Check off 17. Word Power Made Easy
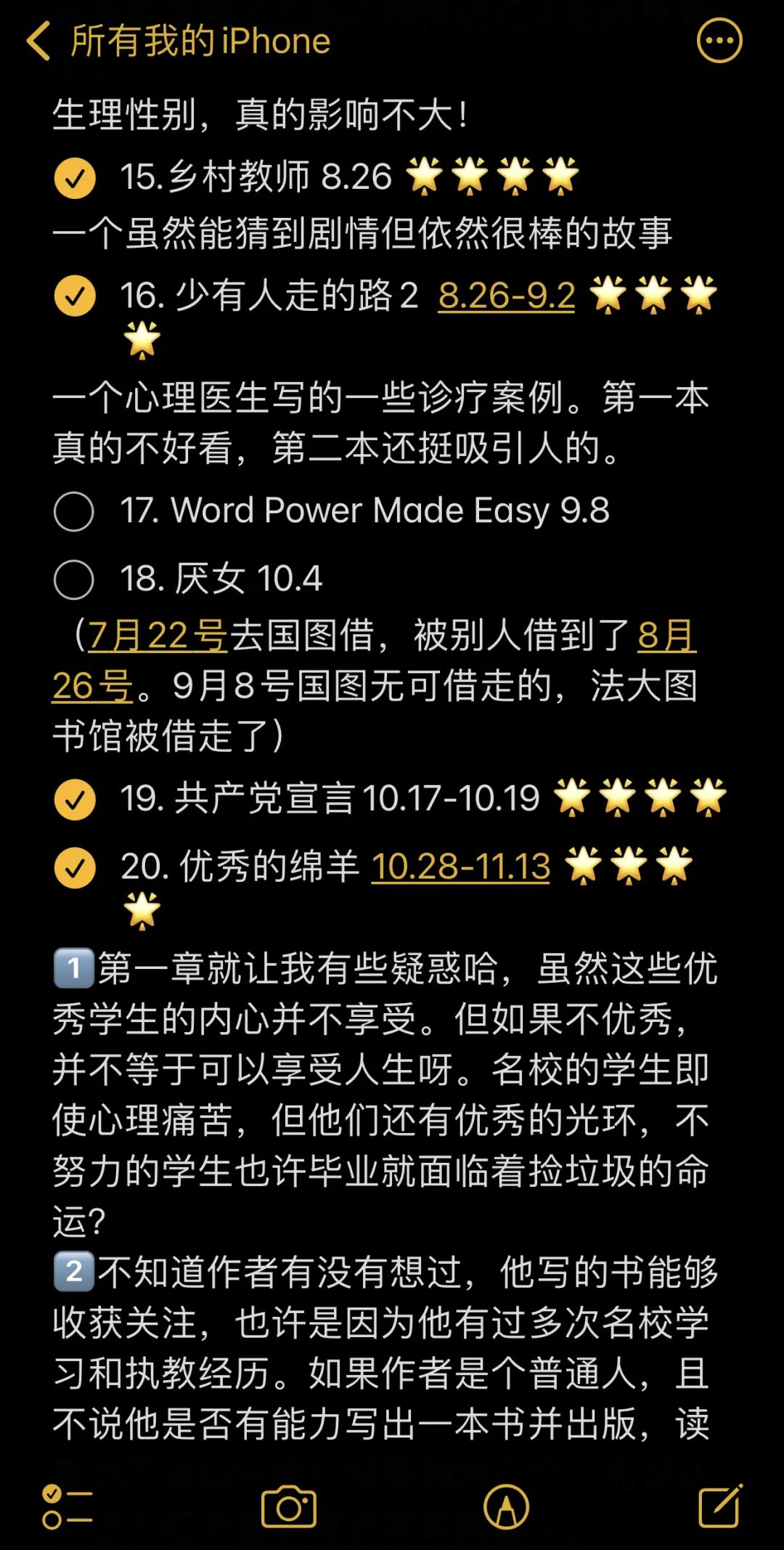 click(74, 511)
